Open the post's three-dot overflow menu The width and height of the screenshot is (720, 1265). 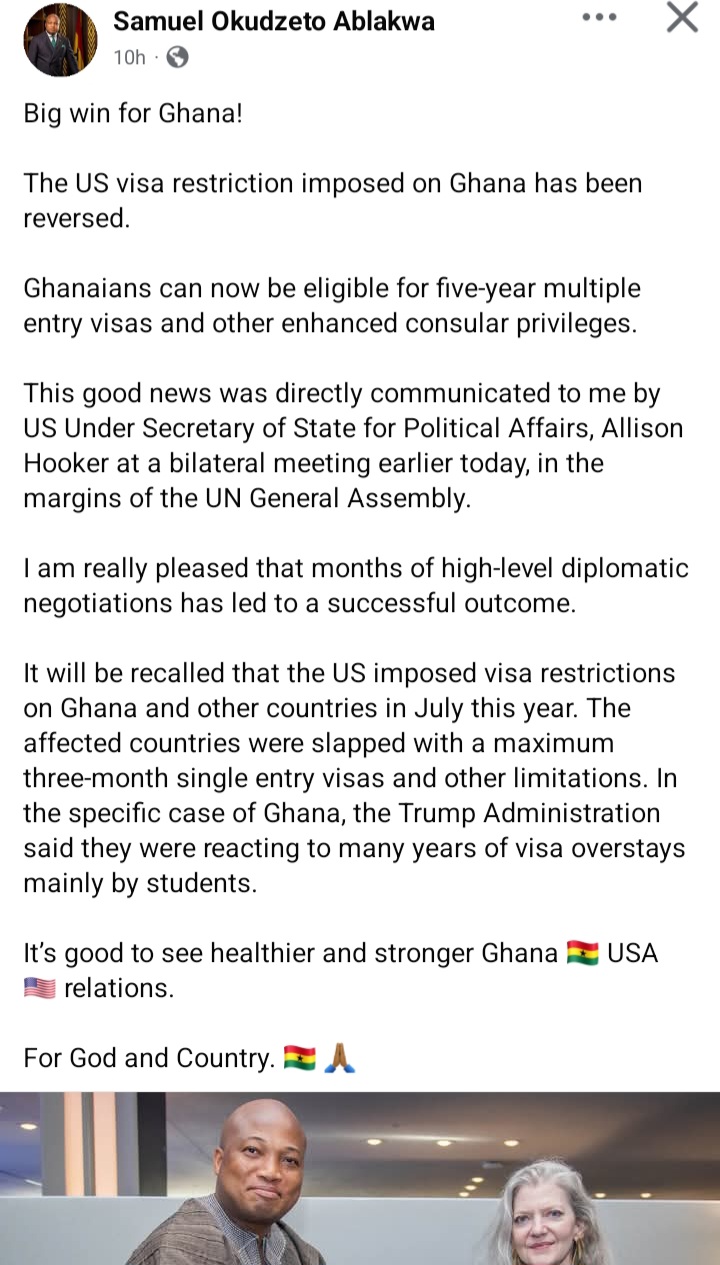pyautogui.click(x=599, y=18)
